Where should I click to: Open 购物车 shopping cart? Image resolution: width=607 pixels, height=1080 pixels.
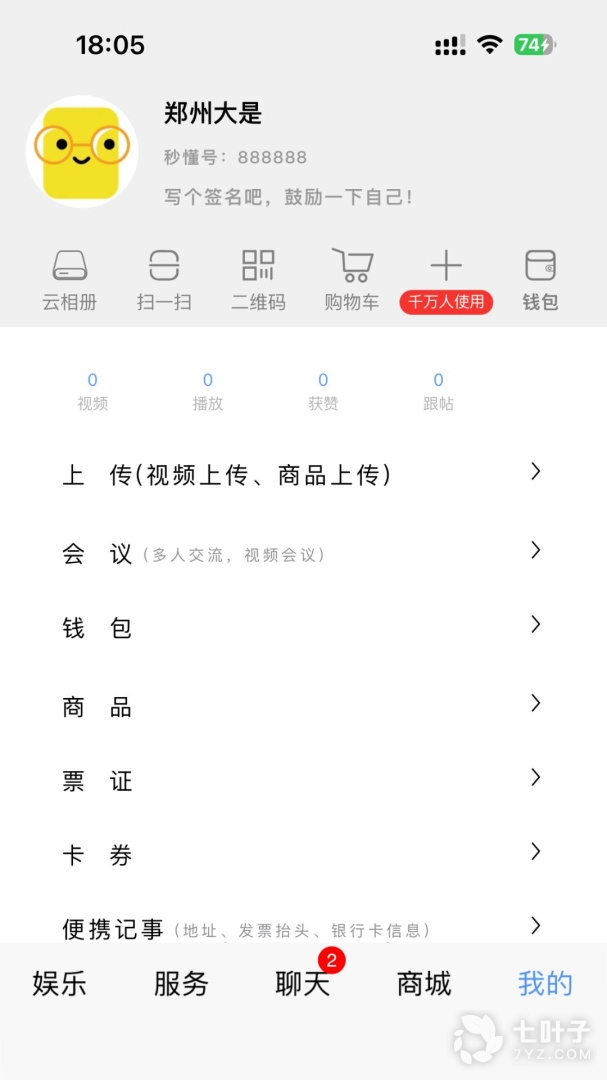[351, 280]
